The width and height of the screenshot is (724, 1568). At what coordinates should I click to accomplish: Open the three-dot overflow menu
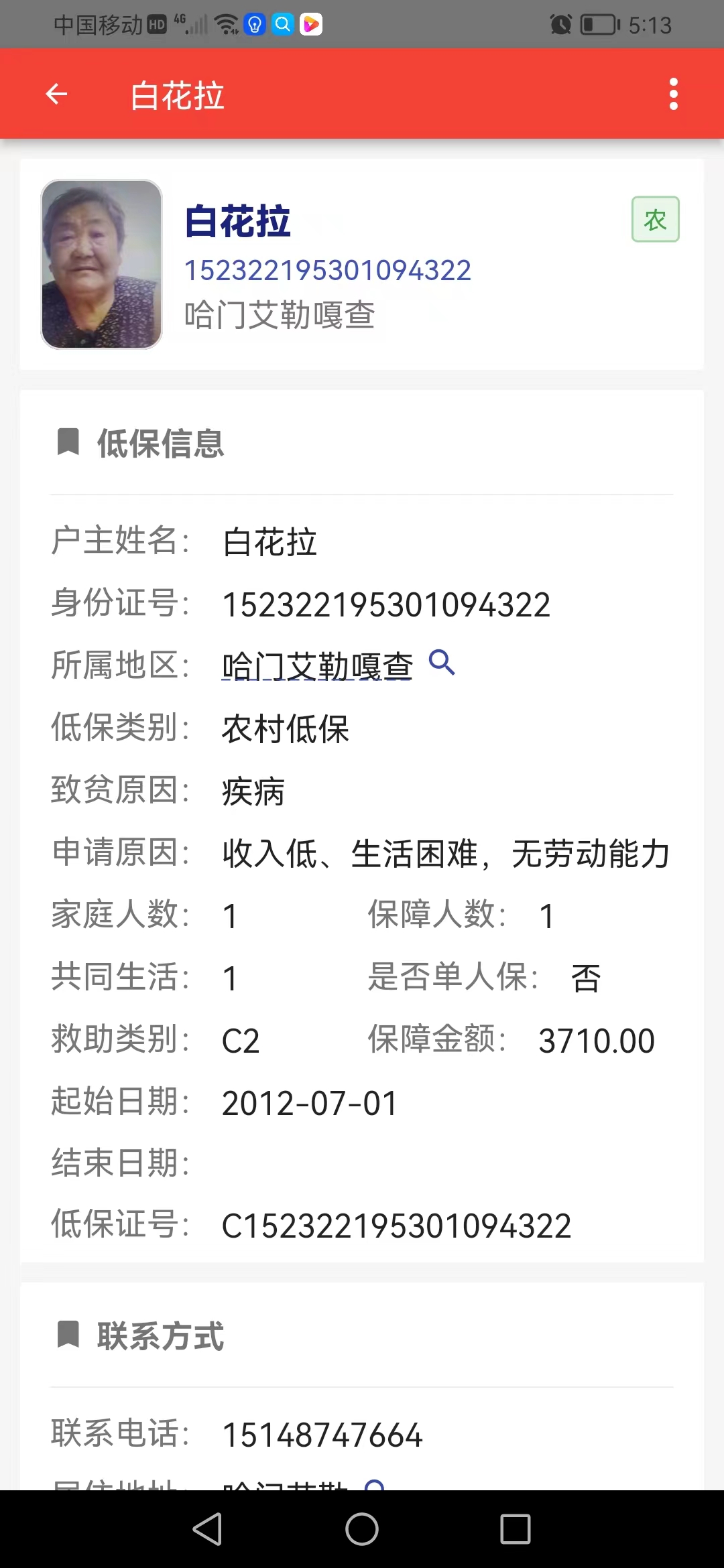pyautogui.click(x=674, y=94)
